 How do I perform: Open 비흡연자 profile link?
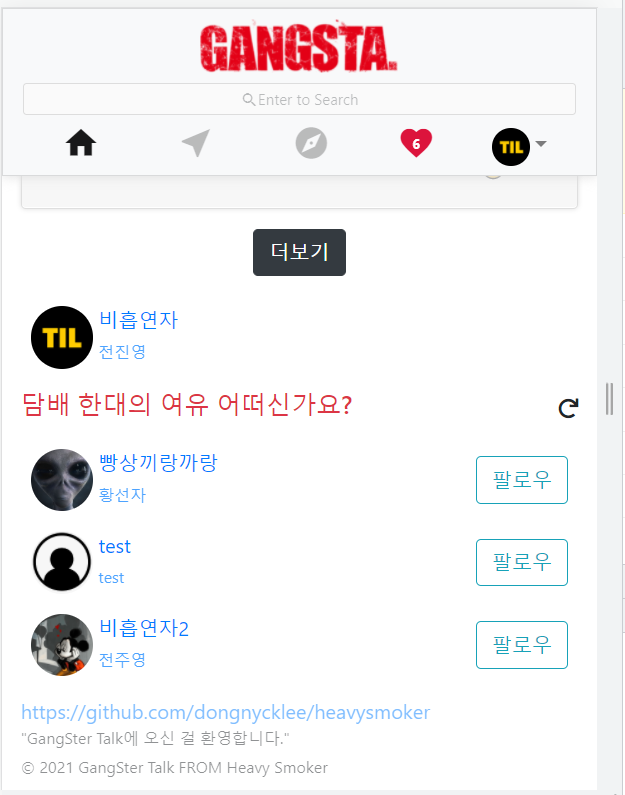pos(138,321)
